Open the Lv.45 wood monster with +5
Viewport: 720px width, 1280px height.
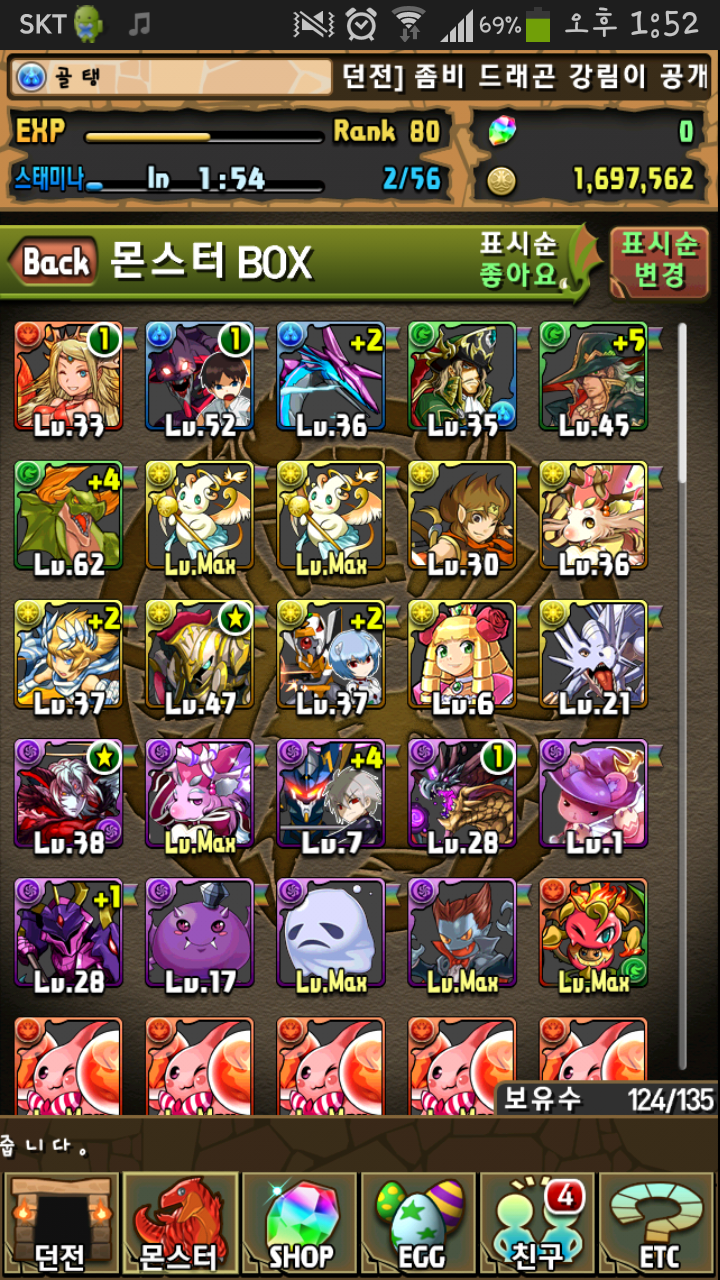click(593, 377)
